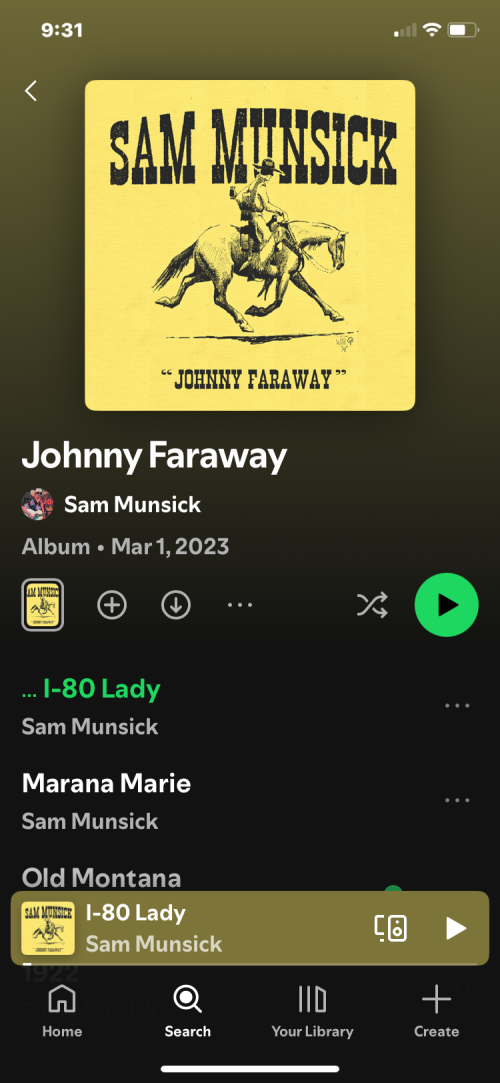Open more options for I-80 Lady
The width and height of the screenshot is (500, 1083).
pyautogui.click(x=457, y=706)
